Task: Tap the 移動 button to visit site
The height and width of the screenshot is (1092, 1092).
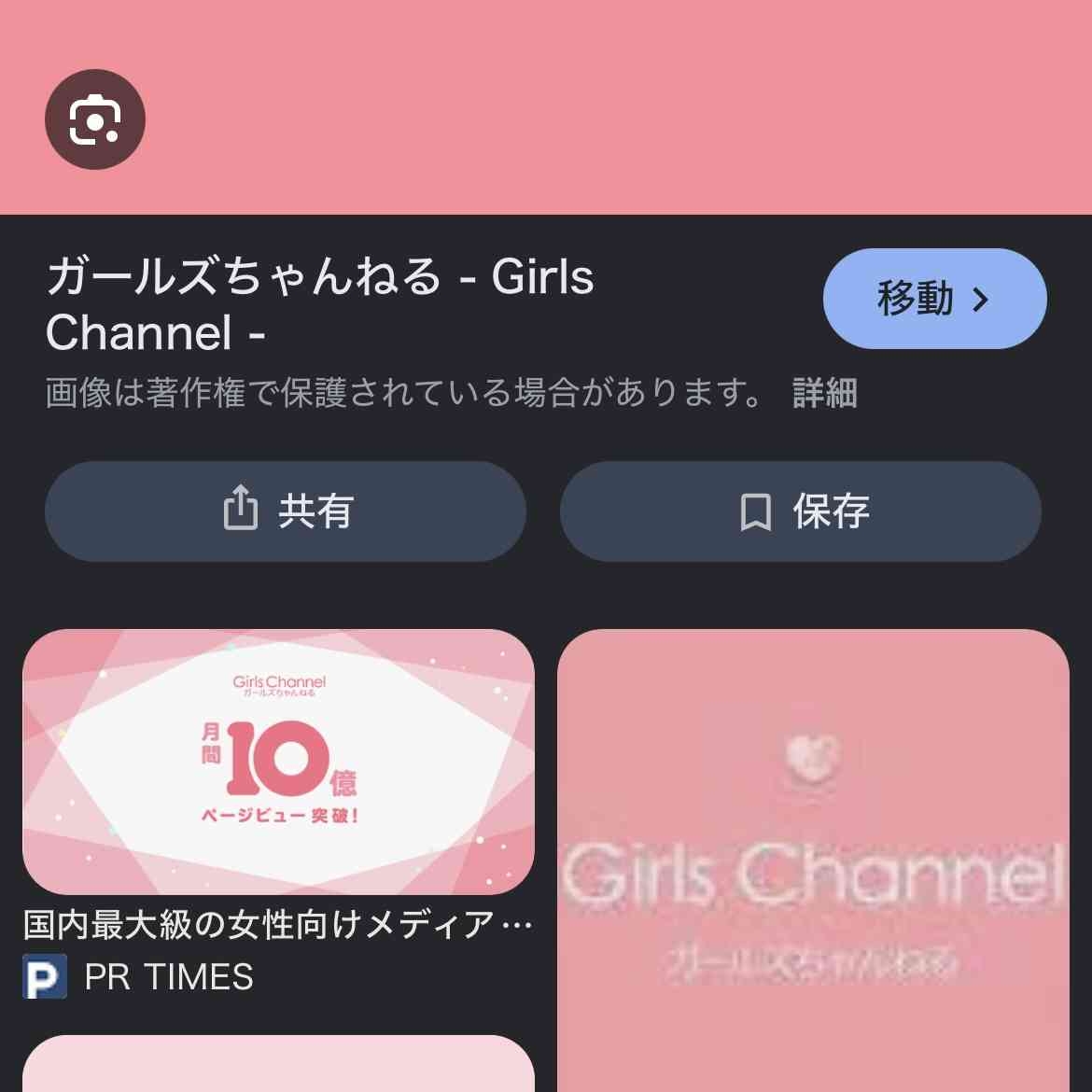Action: click(x=934, y=299)
